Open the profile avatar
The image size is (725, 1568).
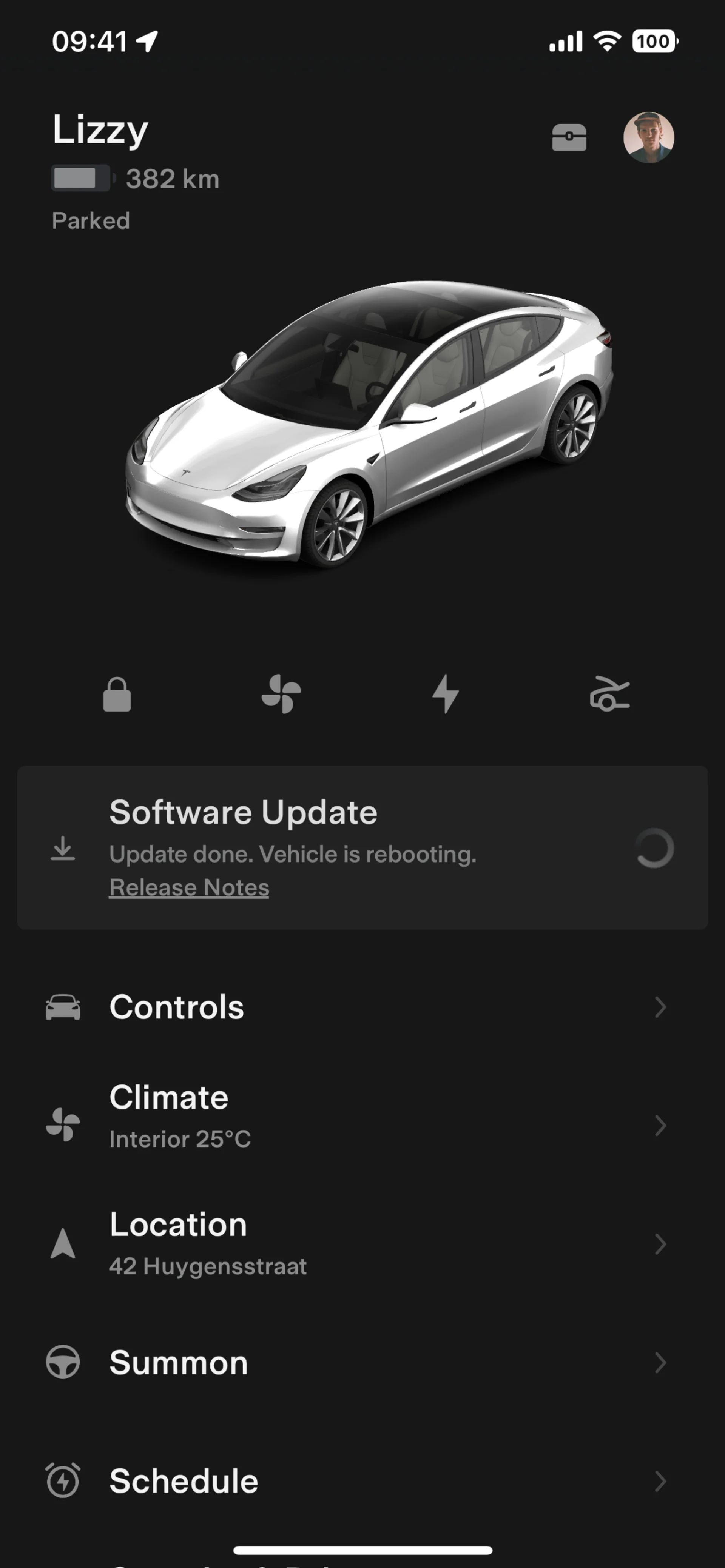pos(648,137)
